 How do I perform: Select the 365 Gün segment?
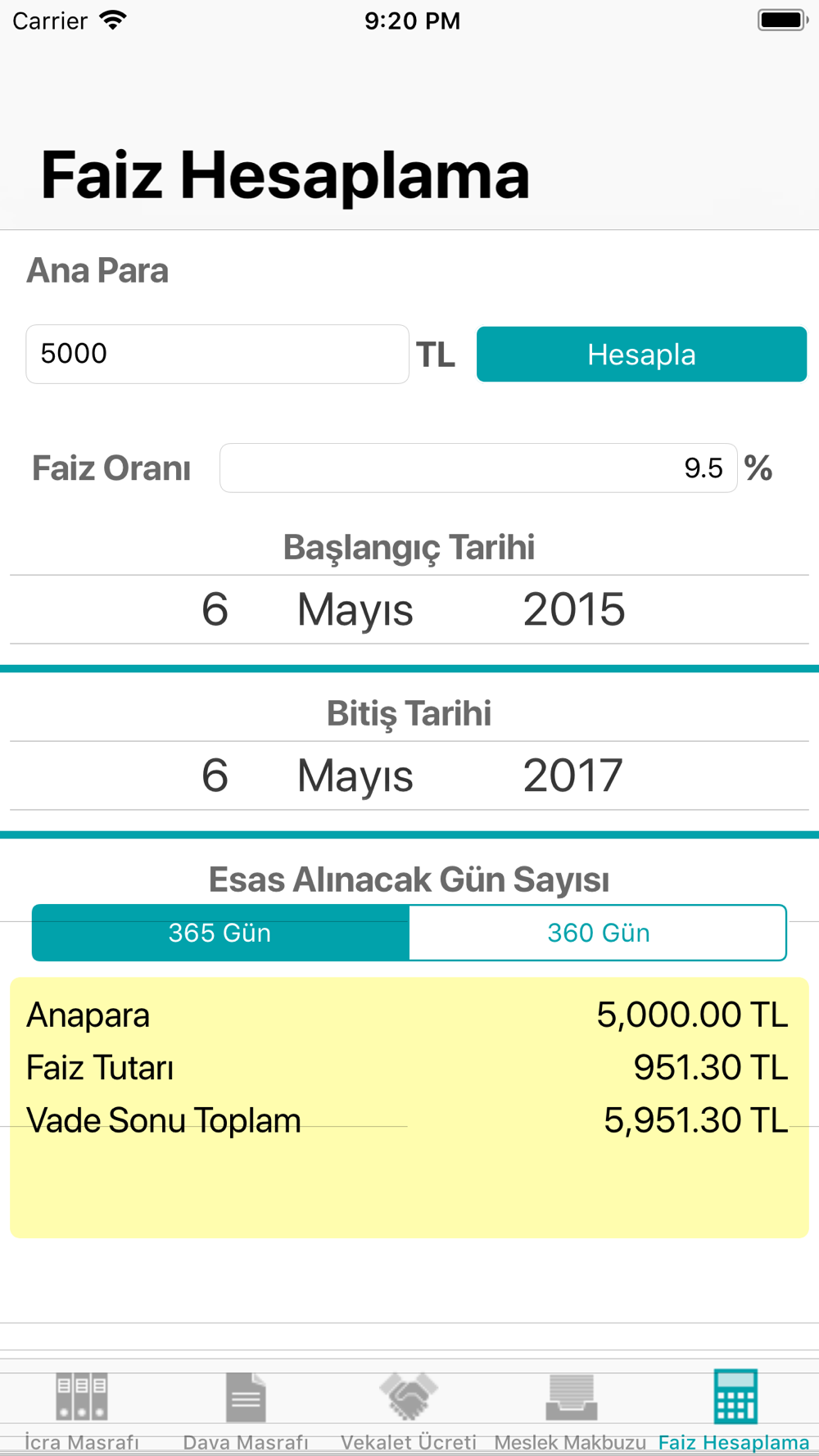(220, 932)
